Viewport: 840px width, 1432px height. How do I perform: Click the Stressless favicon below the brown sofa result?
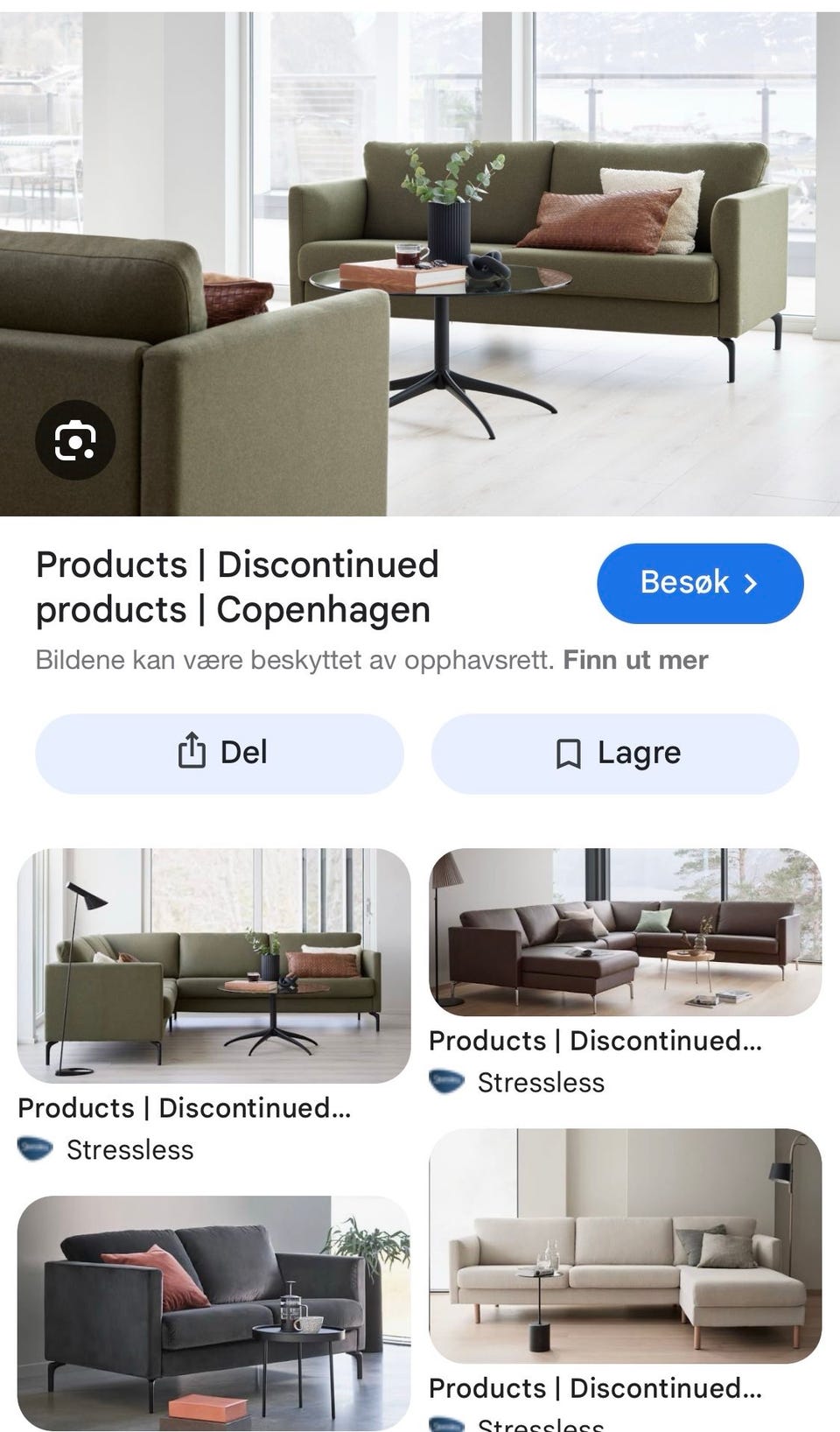pyautogui.click(x=446, y=1082)
